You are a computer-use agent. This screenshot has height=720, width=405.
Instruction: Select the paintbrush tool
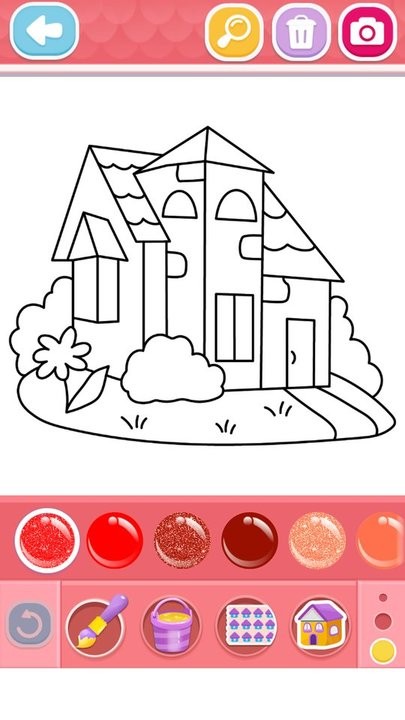point(96,626)
